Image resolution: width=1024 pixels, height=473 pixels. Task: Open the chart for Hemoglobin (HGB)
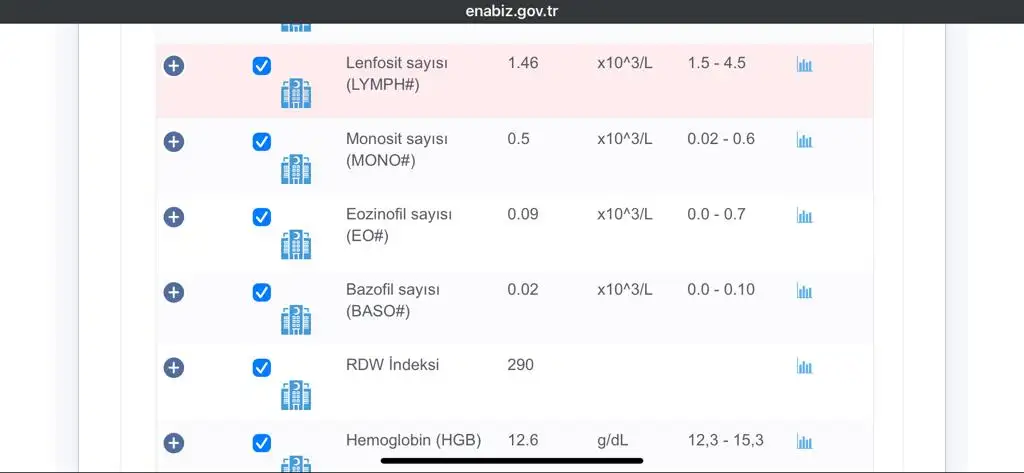click(x=804, y=442)
